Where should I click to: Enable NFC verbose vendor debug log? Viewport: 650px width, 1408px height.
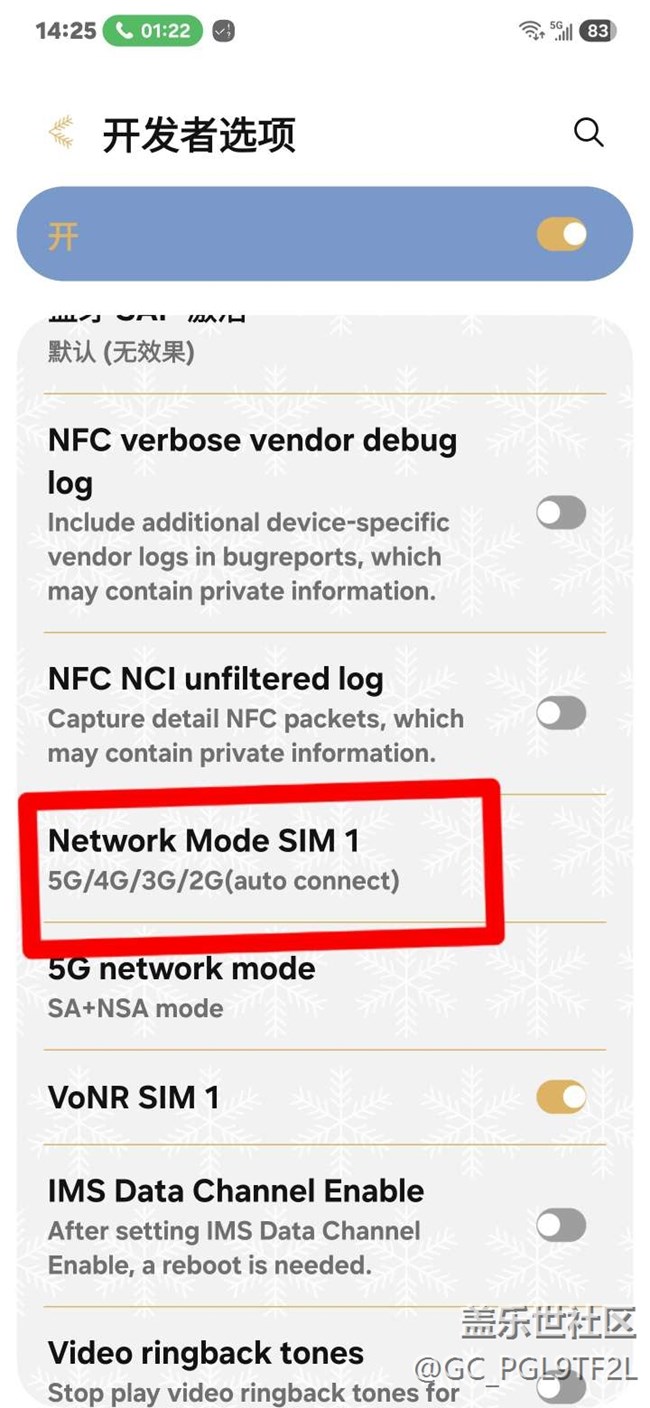[x=561, y=514]
